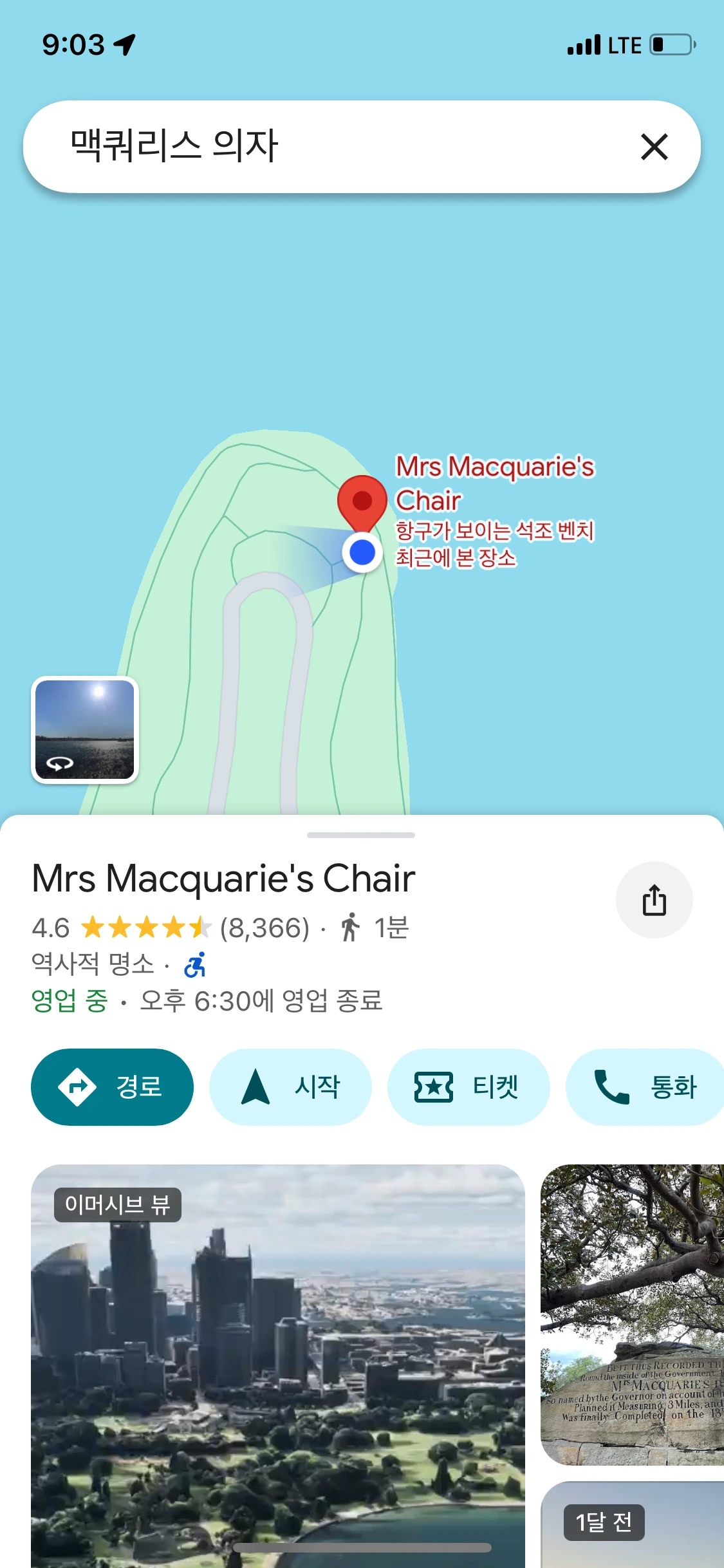724x1568 pixels.
Task: Get directions with the 경로 button
Action: coord(112,1087)
